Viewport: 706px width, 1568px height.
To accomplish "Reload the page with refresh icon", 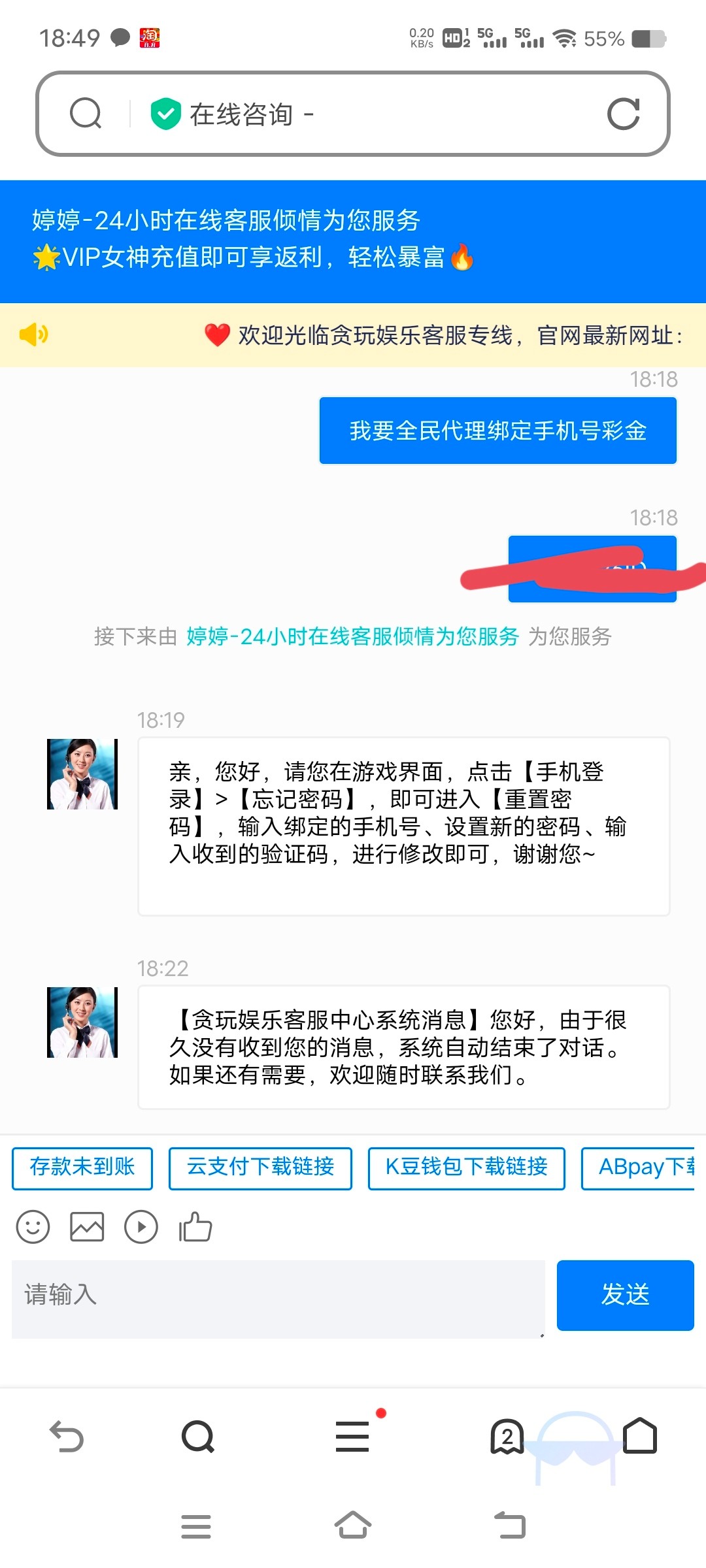I will (623, 114).
